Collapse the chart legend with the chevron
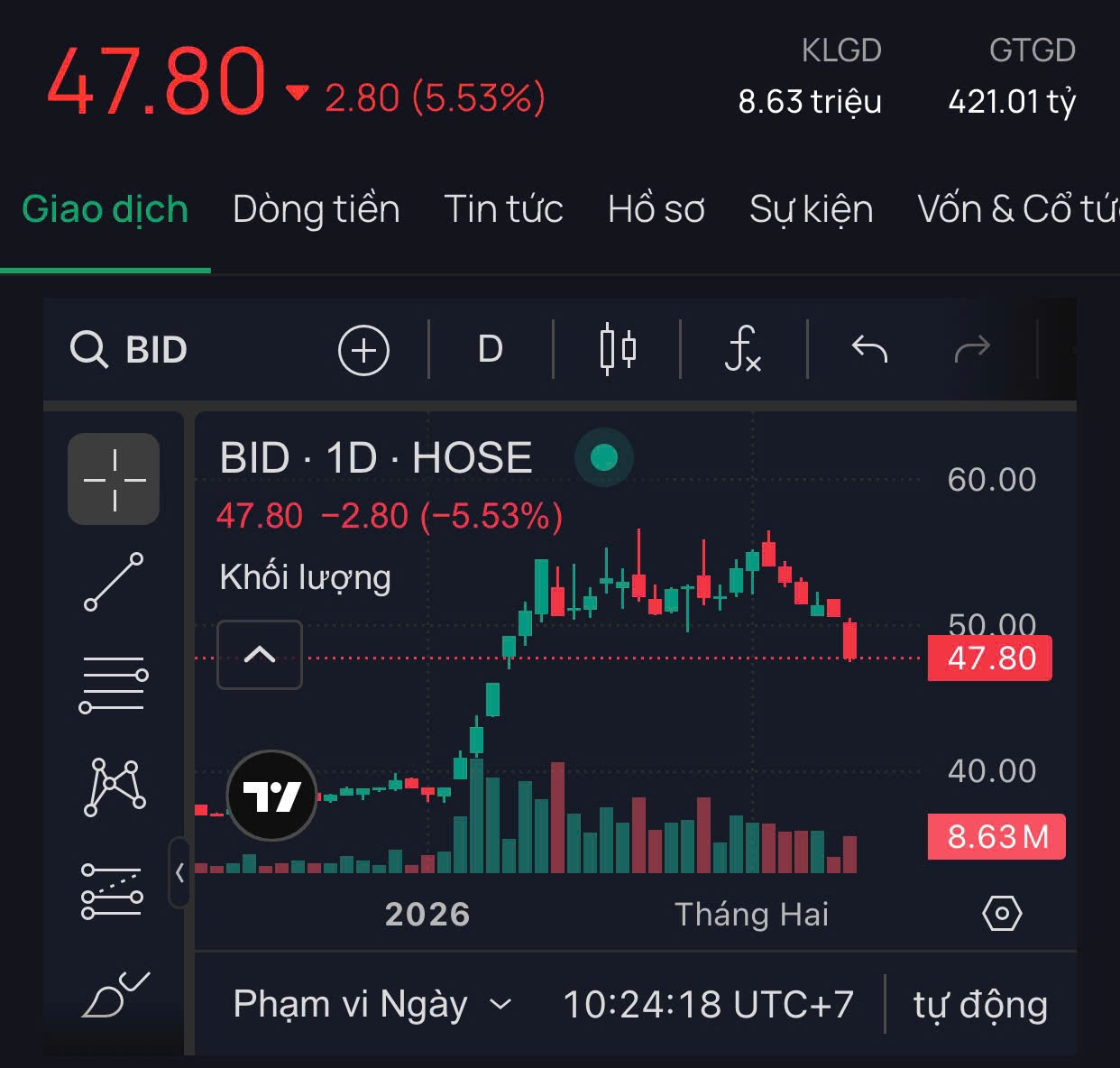Screen dimensions: 1120x1068 260,655
